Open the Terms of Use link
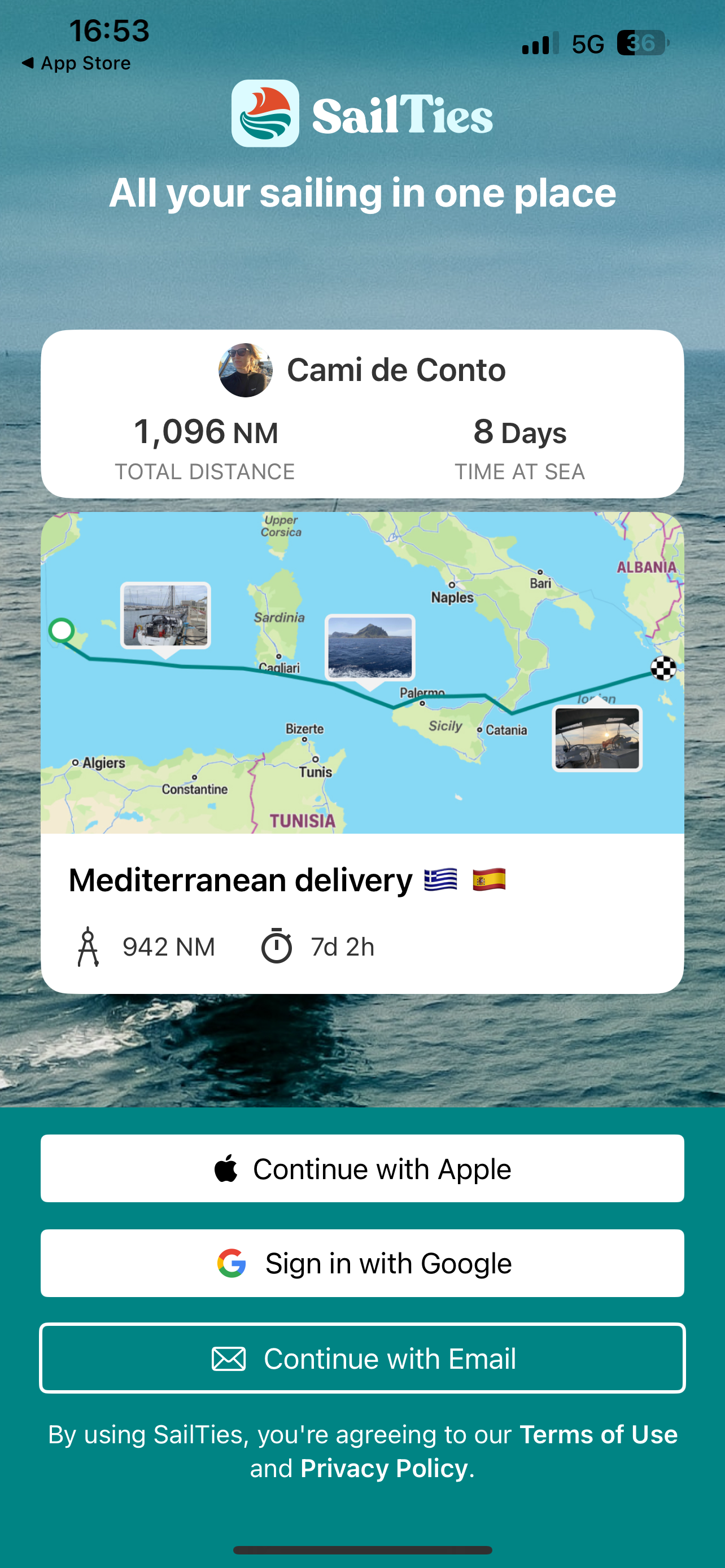Image resolution: width=725 pixels, height=1568 pixels. point(598,1435)
